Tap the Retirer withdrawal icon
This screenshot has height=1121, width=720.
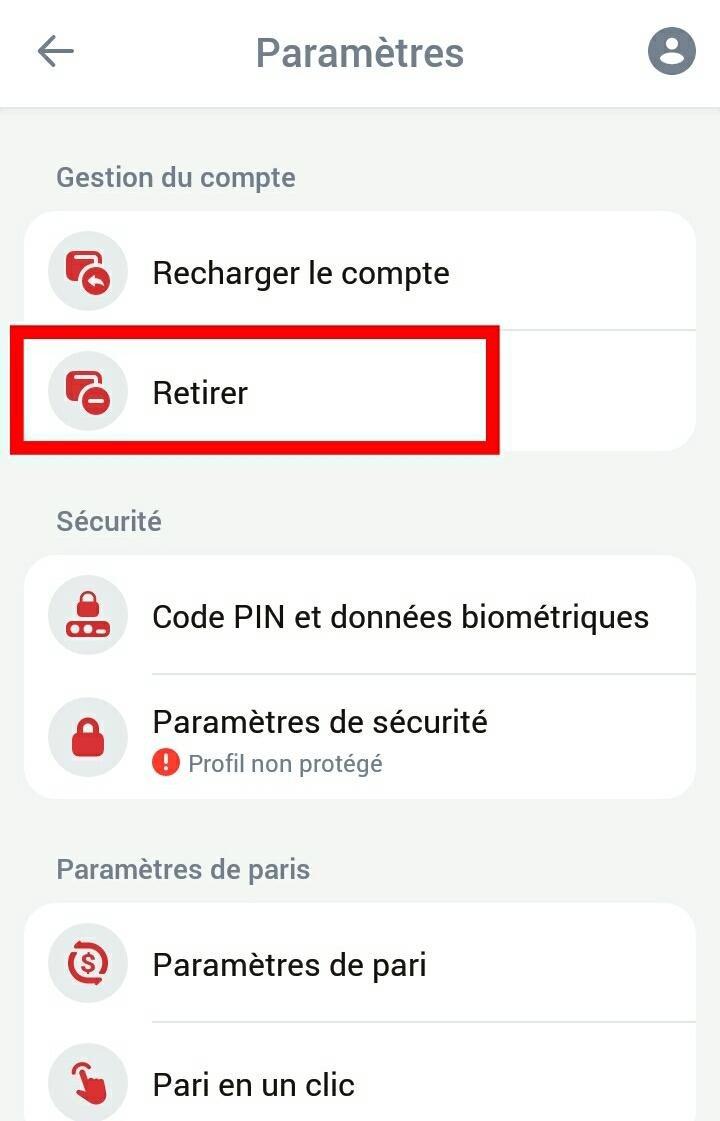(87, 392)
